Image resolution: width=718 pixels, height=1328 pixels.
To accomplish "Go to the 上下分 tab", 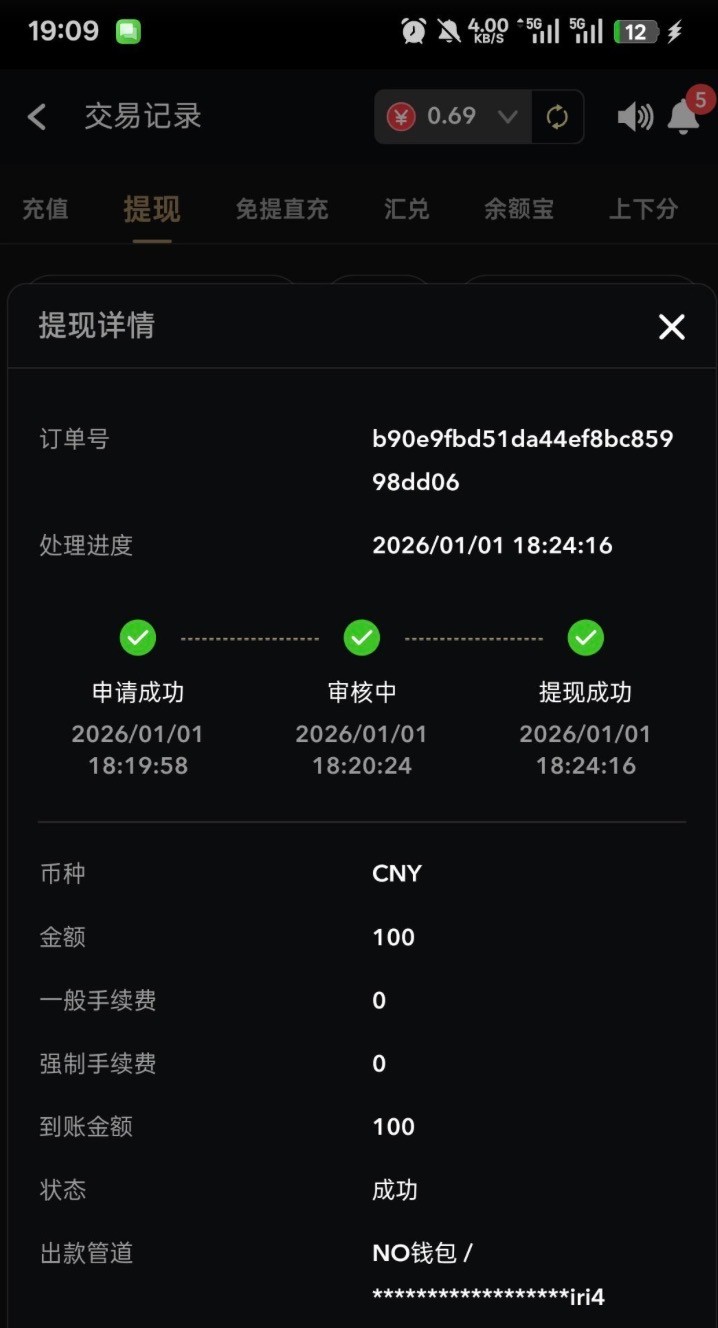I will coord(643,209).
